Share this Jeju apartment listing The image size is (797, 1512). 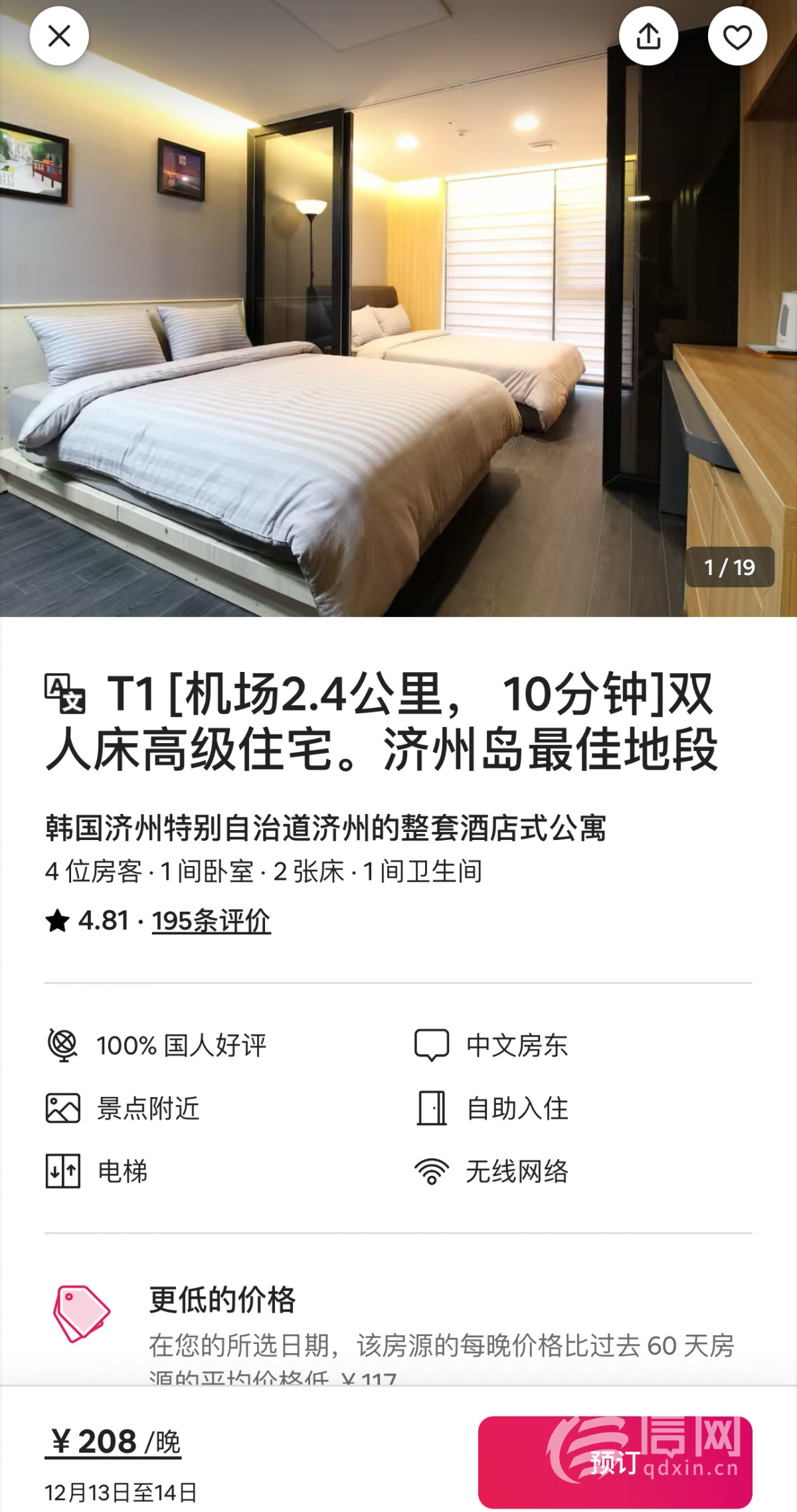click(x=648, y=36)
